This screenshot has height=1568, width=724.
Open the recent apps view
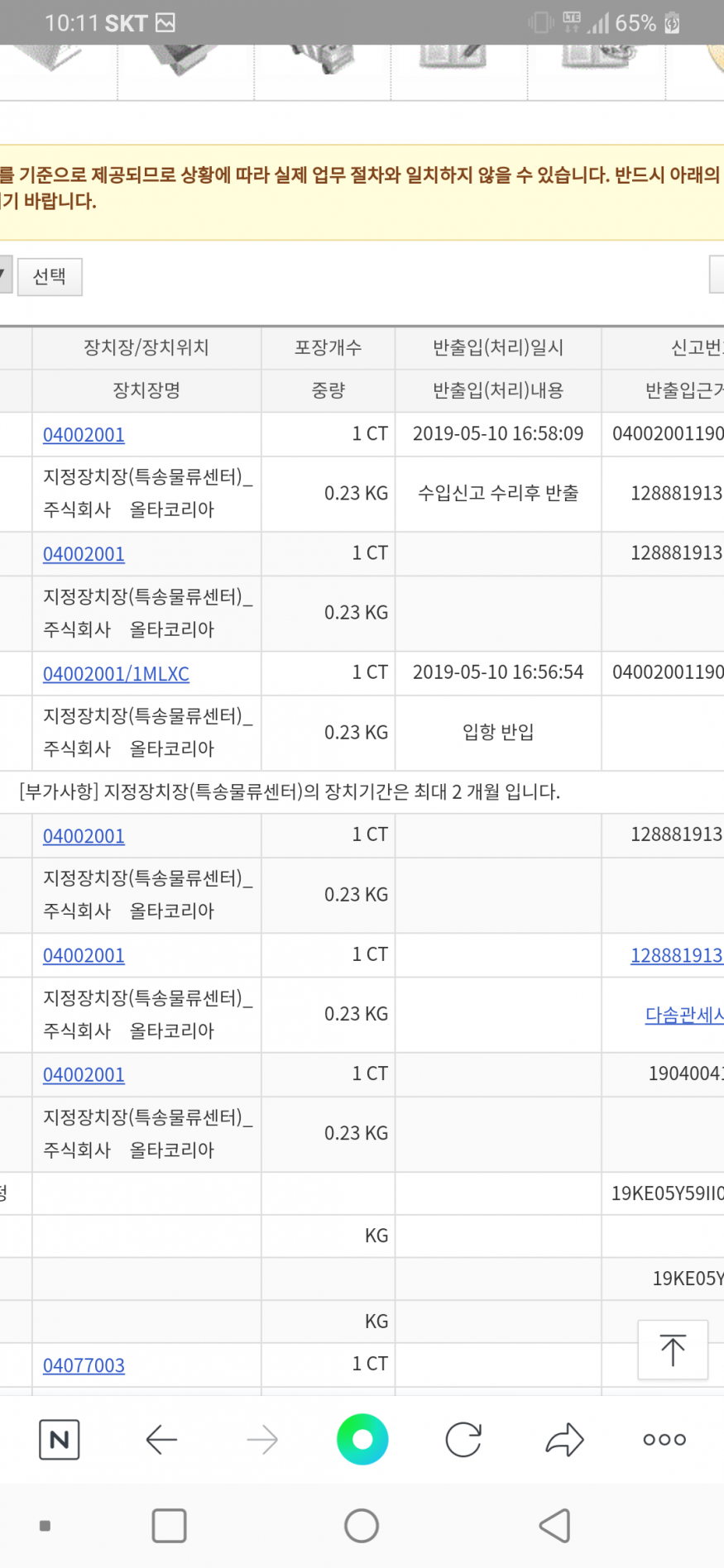(169, 1526)
